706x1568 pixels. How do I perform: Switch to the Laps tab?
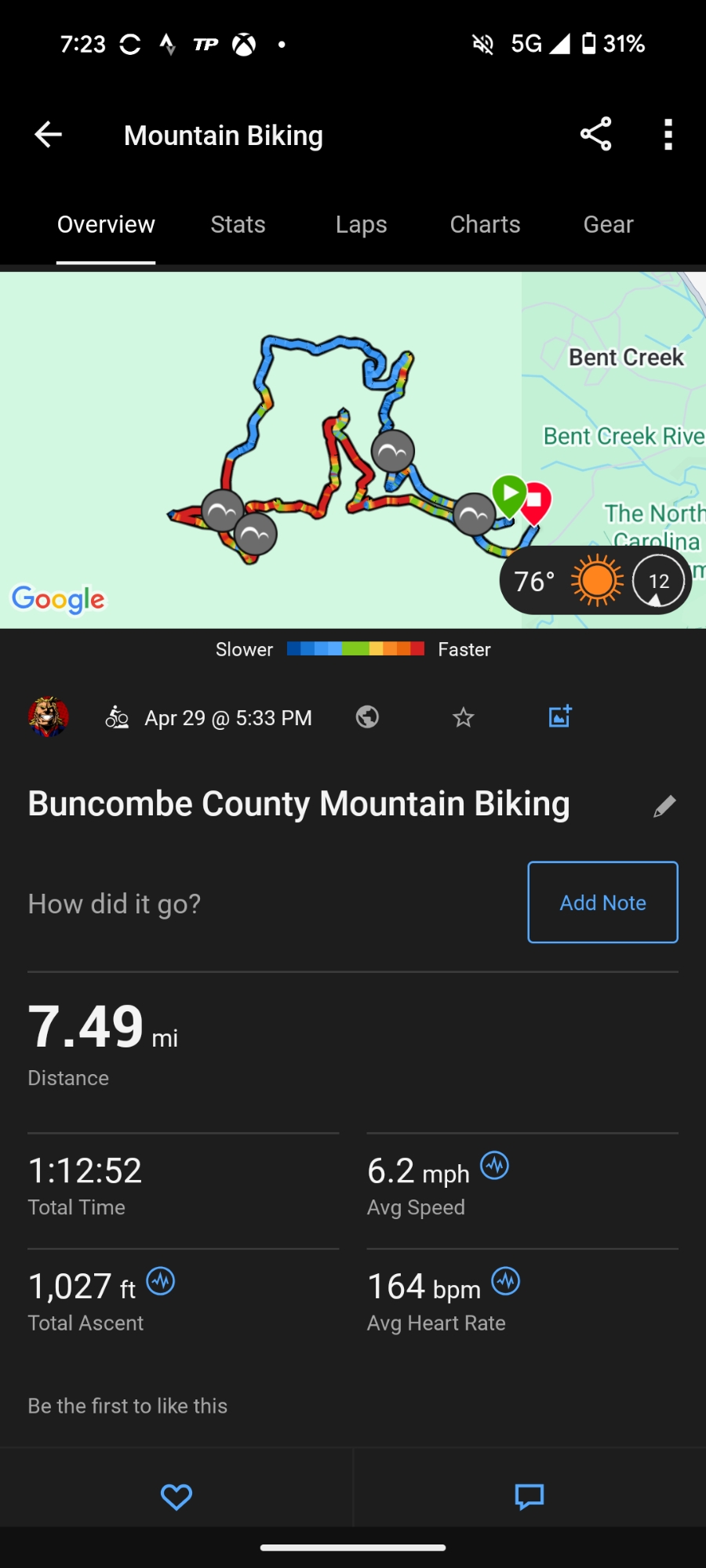(x=361, y=225)
